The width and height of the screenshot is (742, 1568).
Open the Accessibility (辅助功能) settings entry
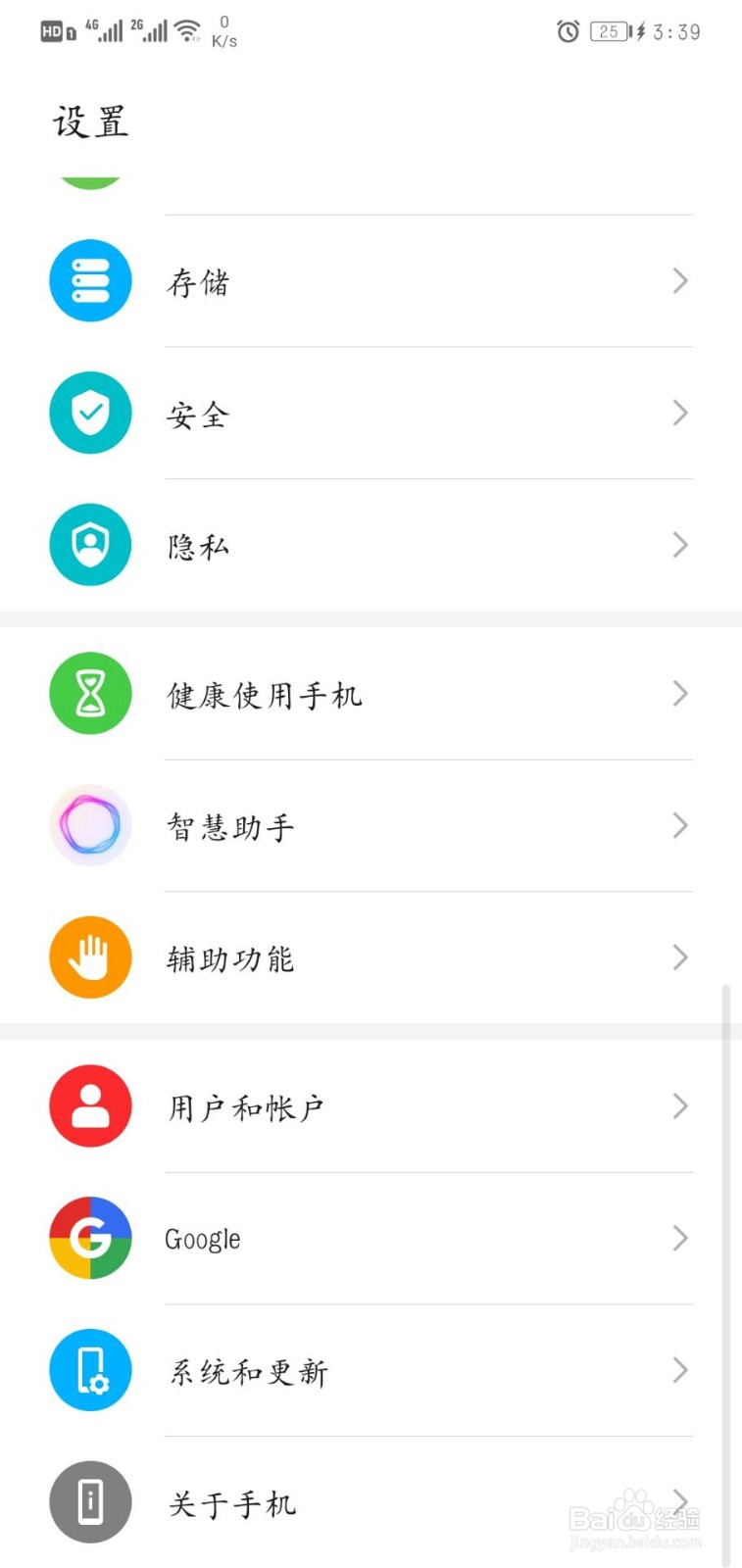[x=229, y=957]
